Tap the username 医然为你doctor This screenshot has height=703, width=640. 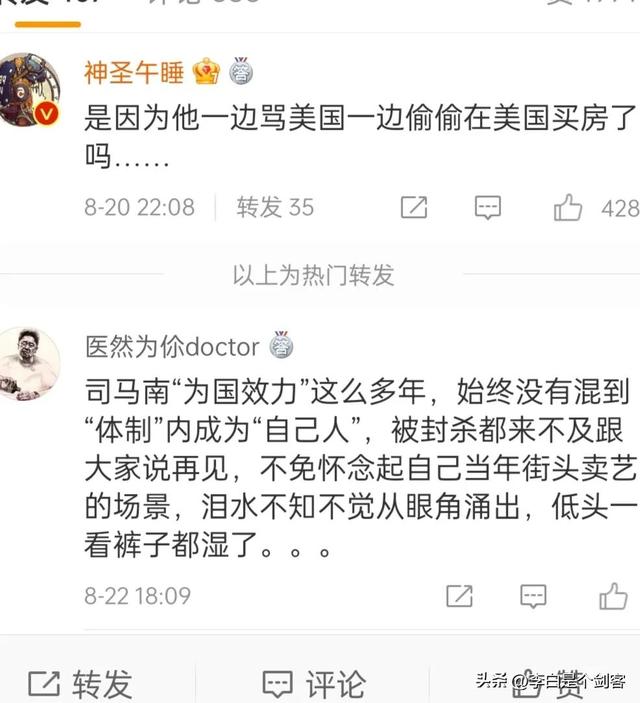pyautogui.click(x=172, y=347)
